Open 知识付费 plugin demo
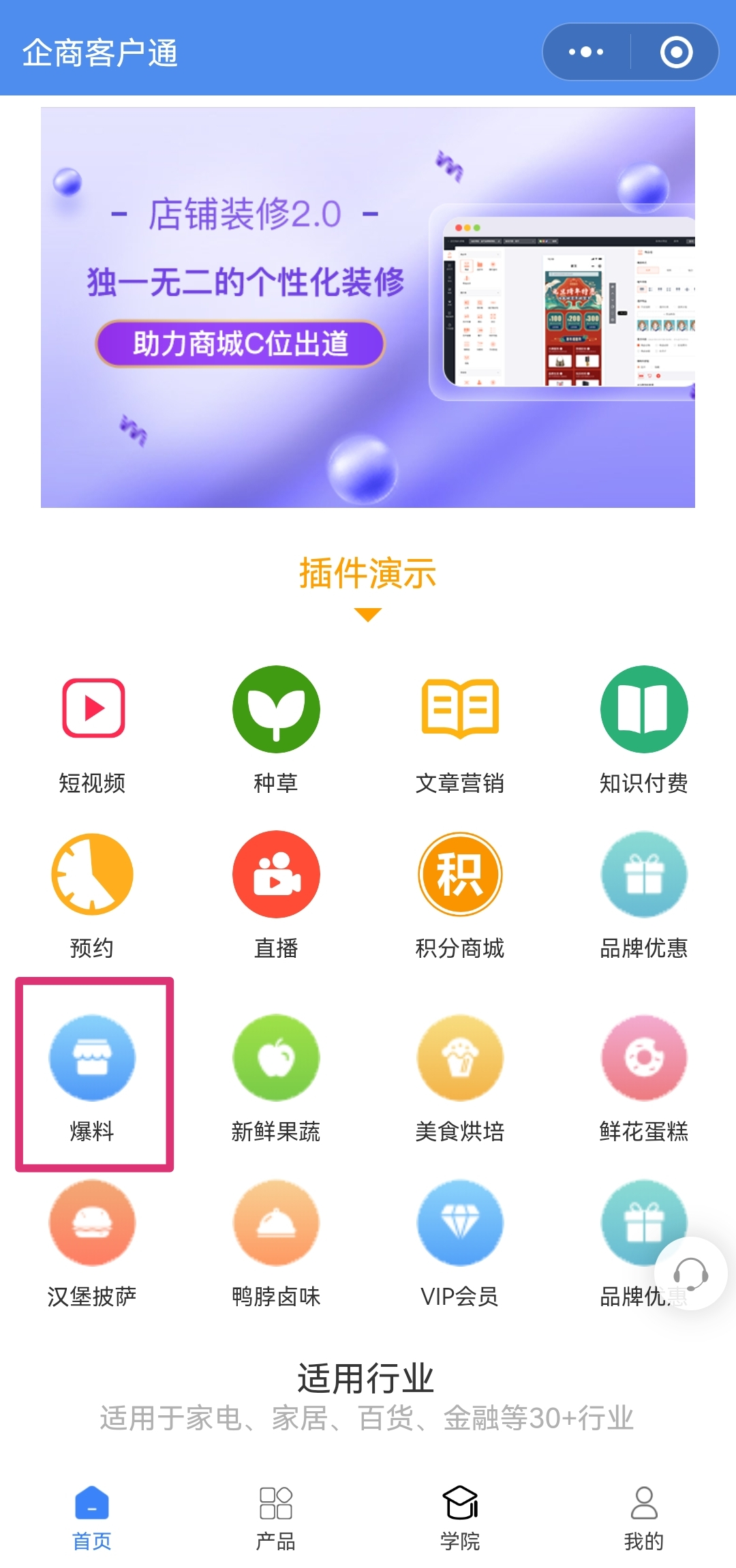Viewport: 736px width, 1568px height. coord(644,729)
